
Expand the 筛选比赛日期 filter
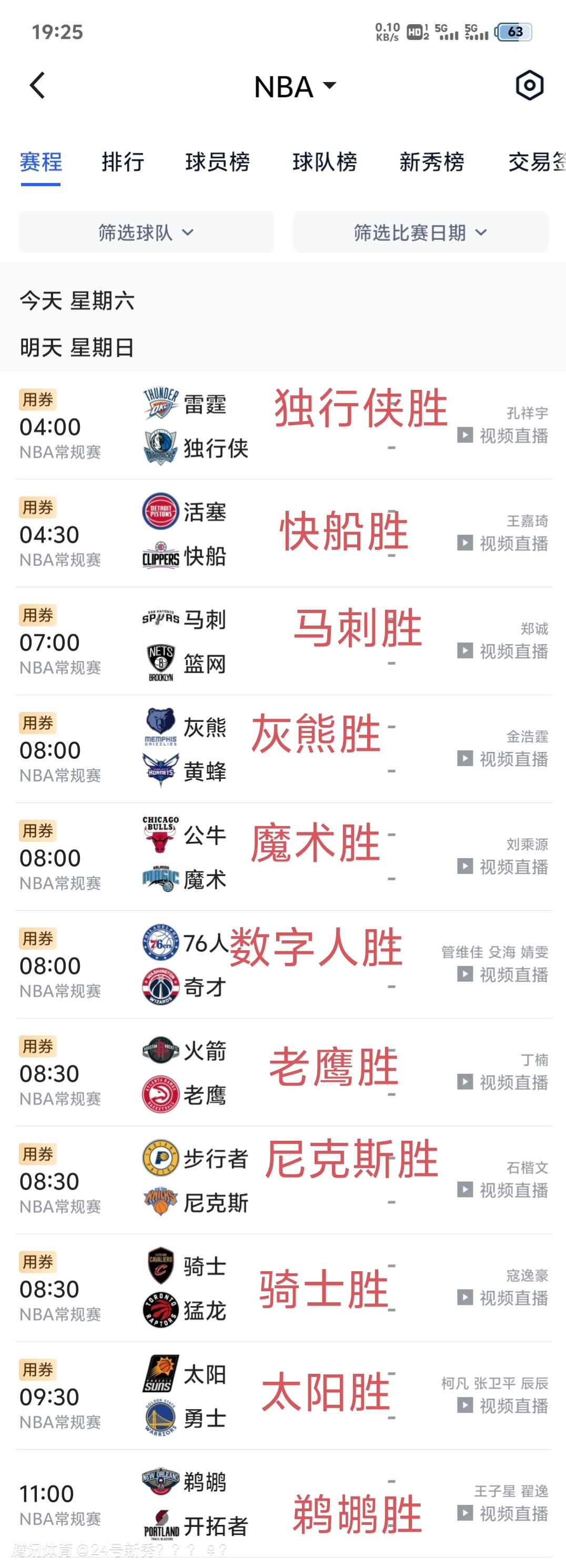420,232
